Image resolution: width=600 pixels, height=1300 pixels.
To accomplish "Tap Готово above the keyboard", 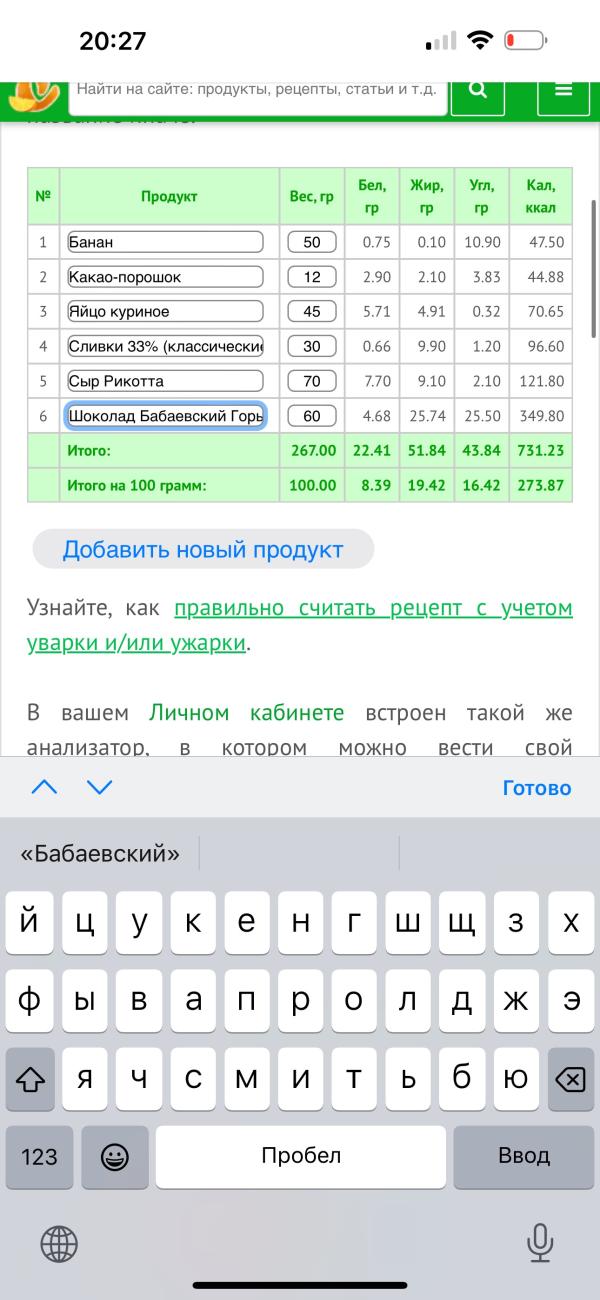I will coord(537,788).
